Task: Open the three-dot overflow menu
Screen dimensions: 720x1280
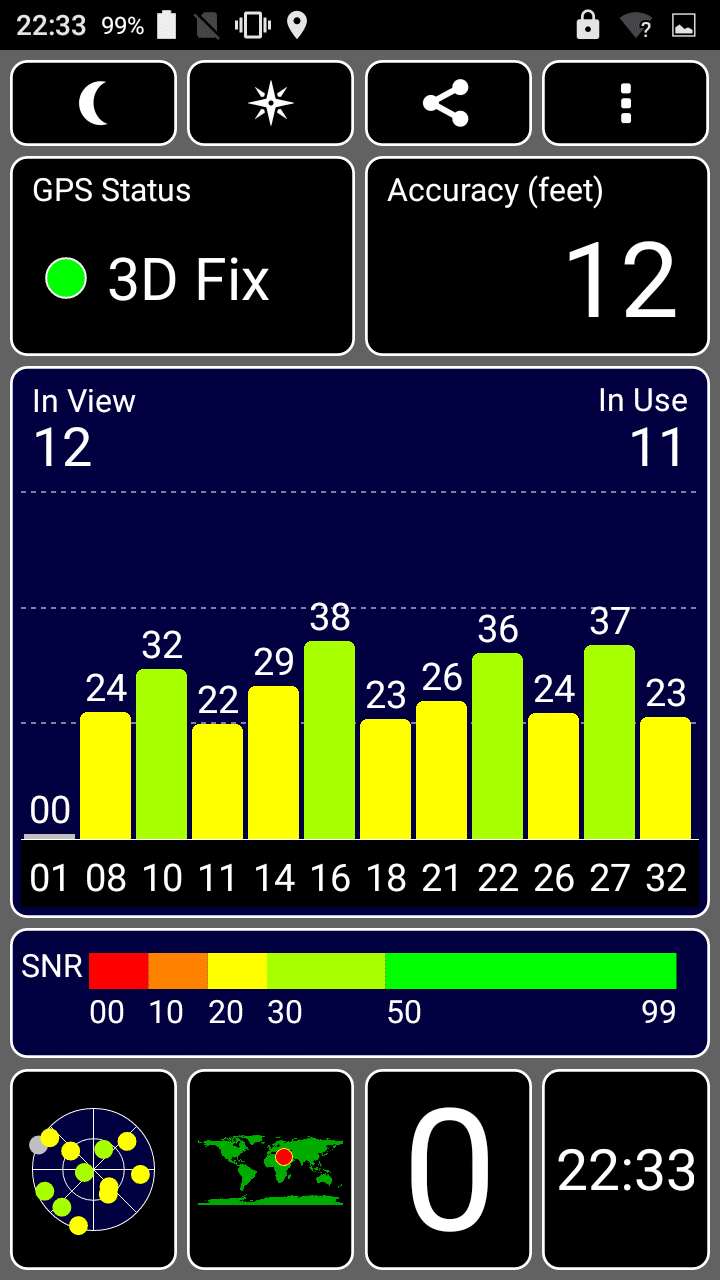Action: pos(626,103)
